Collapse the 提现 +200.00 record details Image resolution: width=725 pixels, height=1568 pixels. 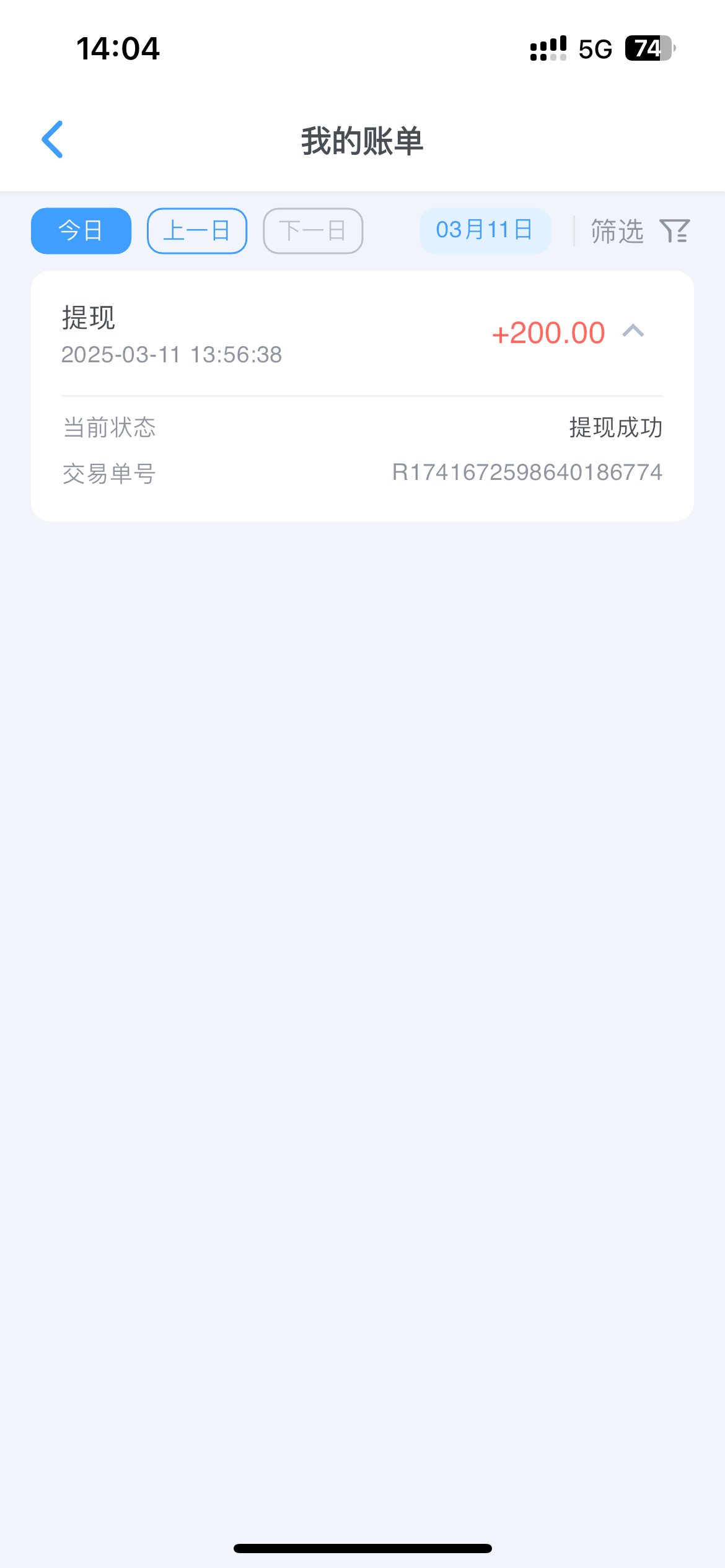(633, 331)
